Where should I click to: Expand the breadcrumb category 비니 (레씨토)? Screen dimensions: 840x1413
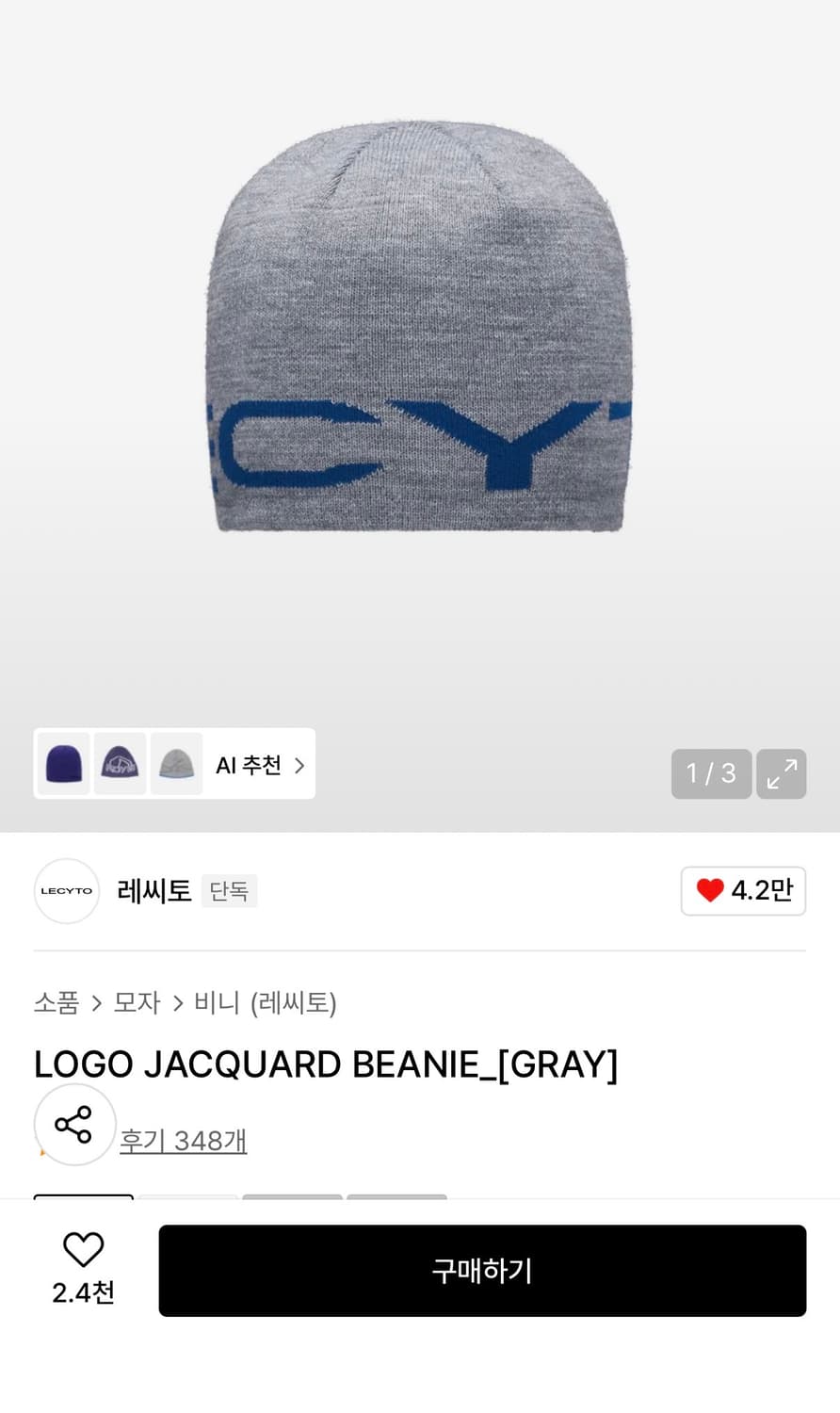267,1002
